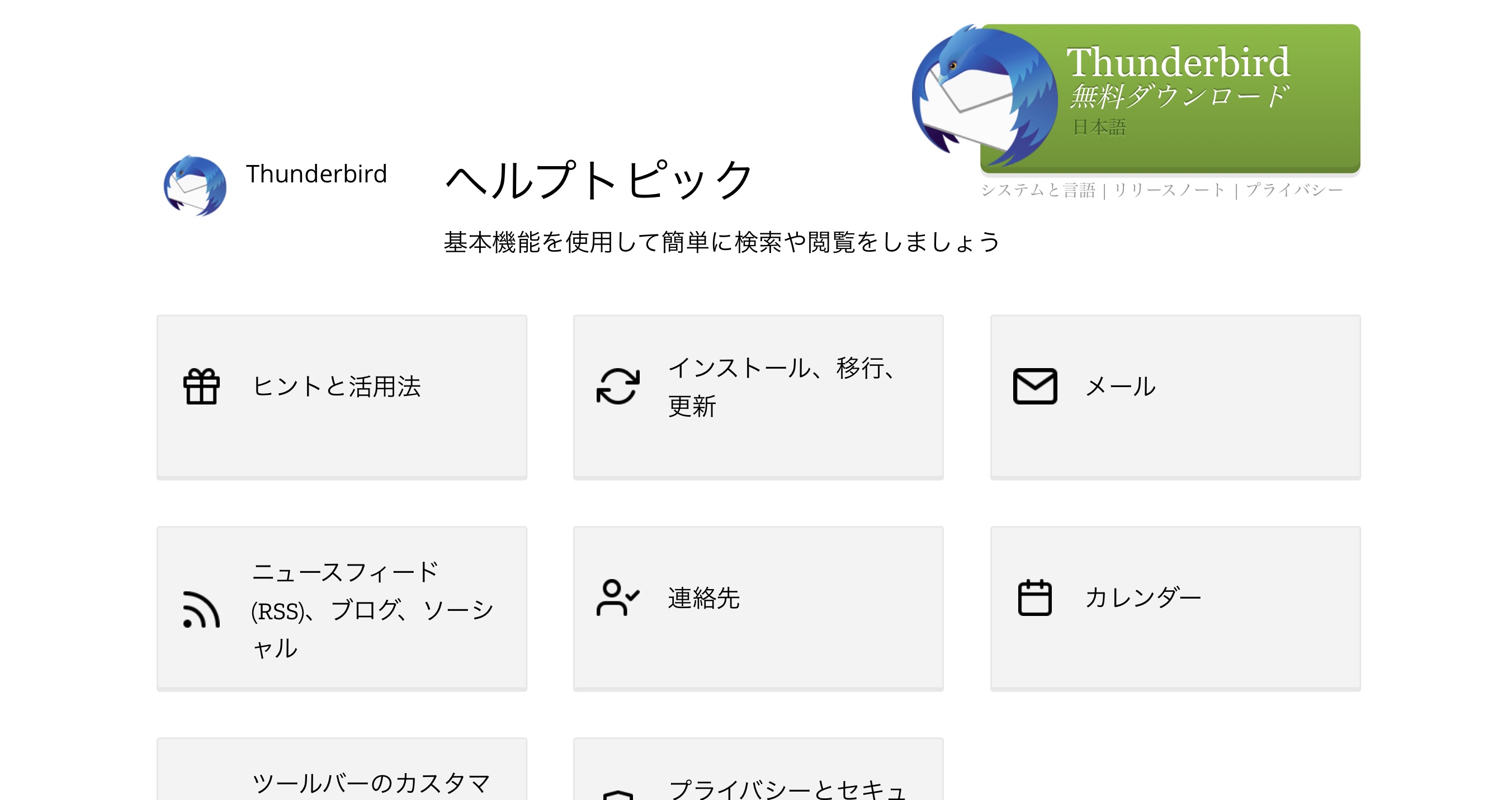Tap the Thunderbird 無料ダウンロード button
The width and height of the screenshot is (1512, 800).
click(1170, 97)
